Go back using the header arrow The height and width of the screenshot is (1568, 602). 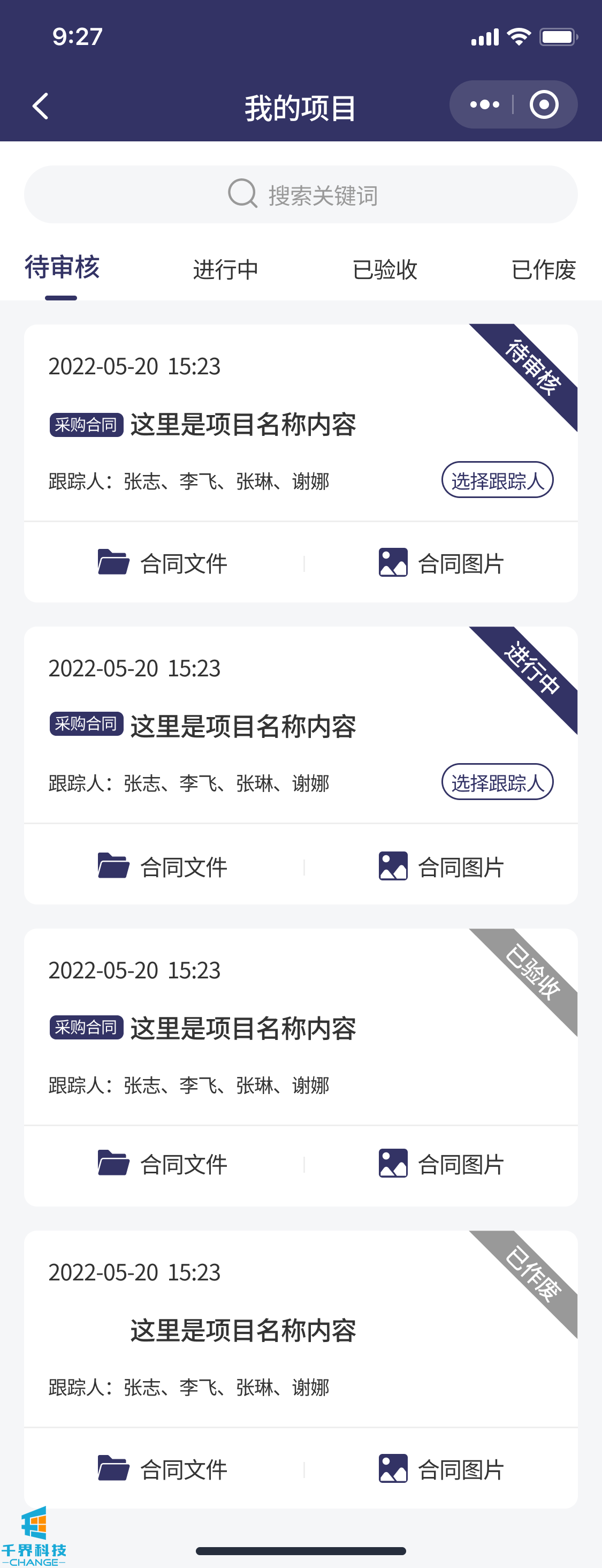41,107
